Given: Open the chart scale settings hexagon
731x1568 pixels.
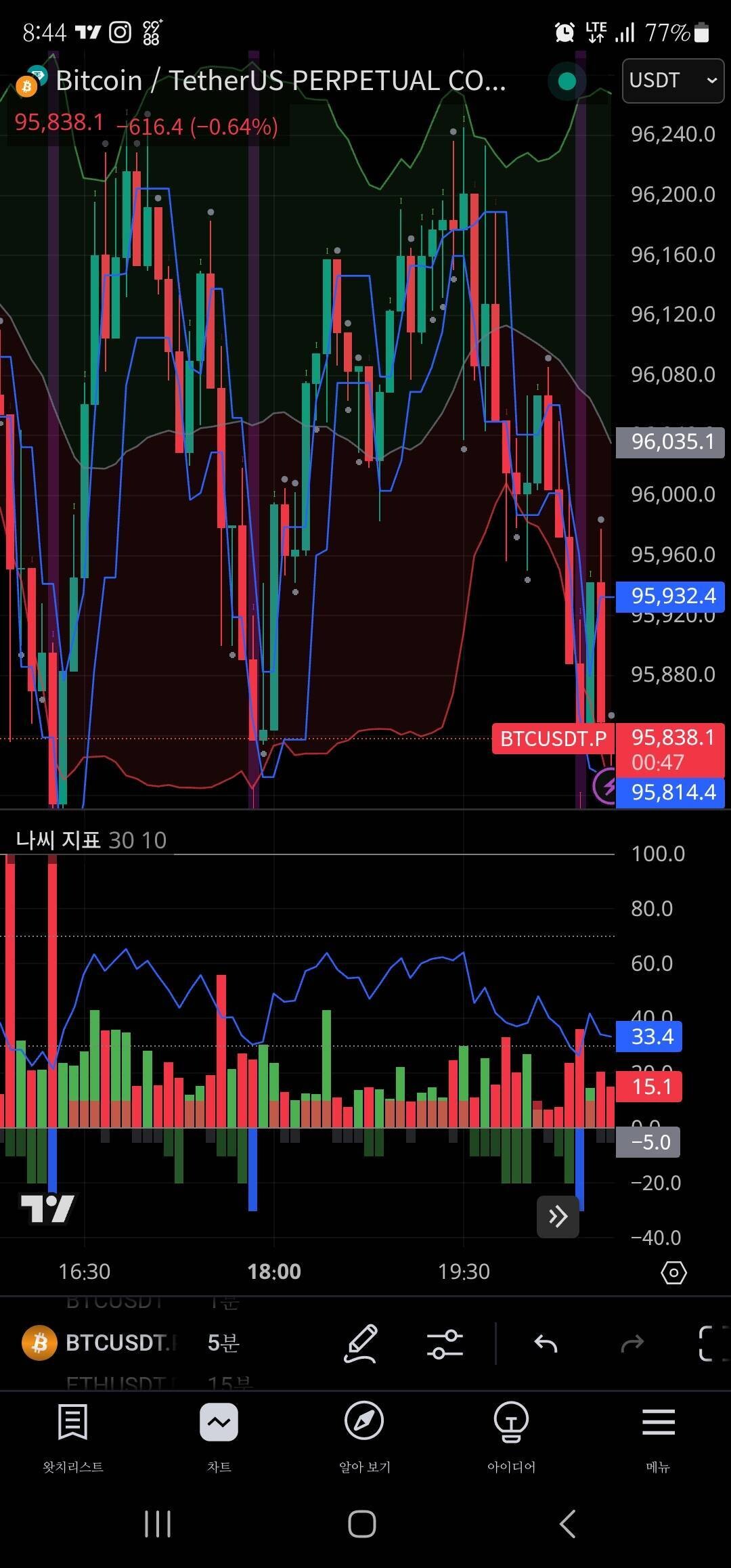Looking at the screenshot, I should [x=673, y=1273].
